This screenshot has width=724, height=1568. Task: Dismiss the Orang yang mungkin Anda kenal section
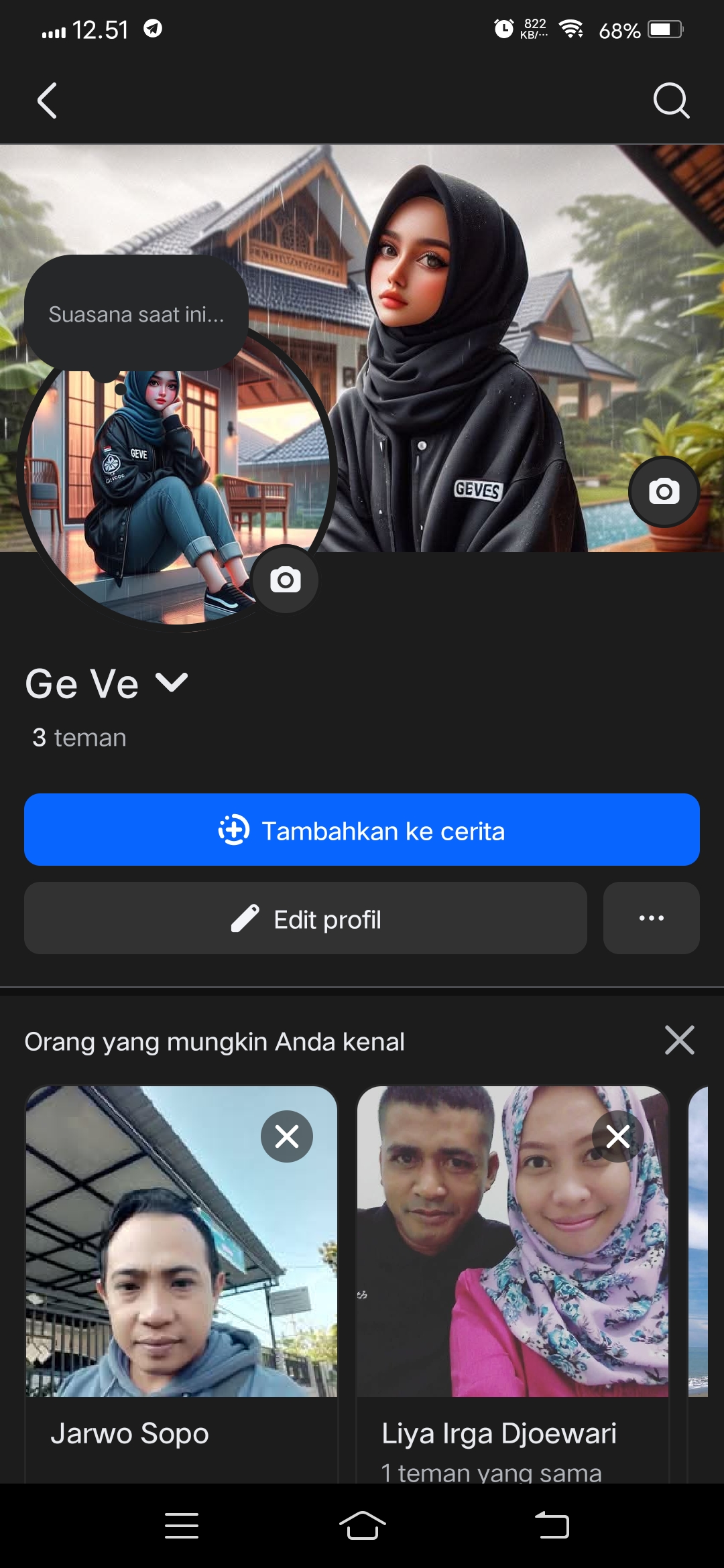pyautogui.click(x=679, y=1040)
